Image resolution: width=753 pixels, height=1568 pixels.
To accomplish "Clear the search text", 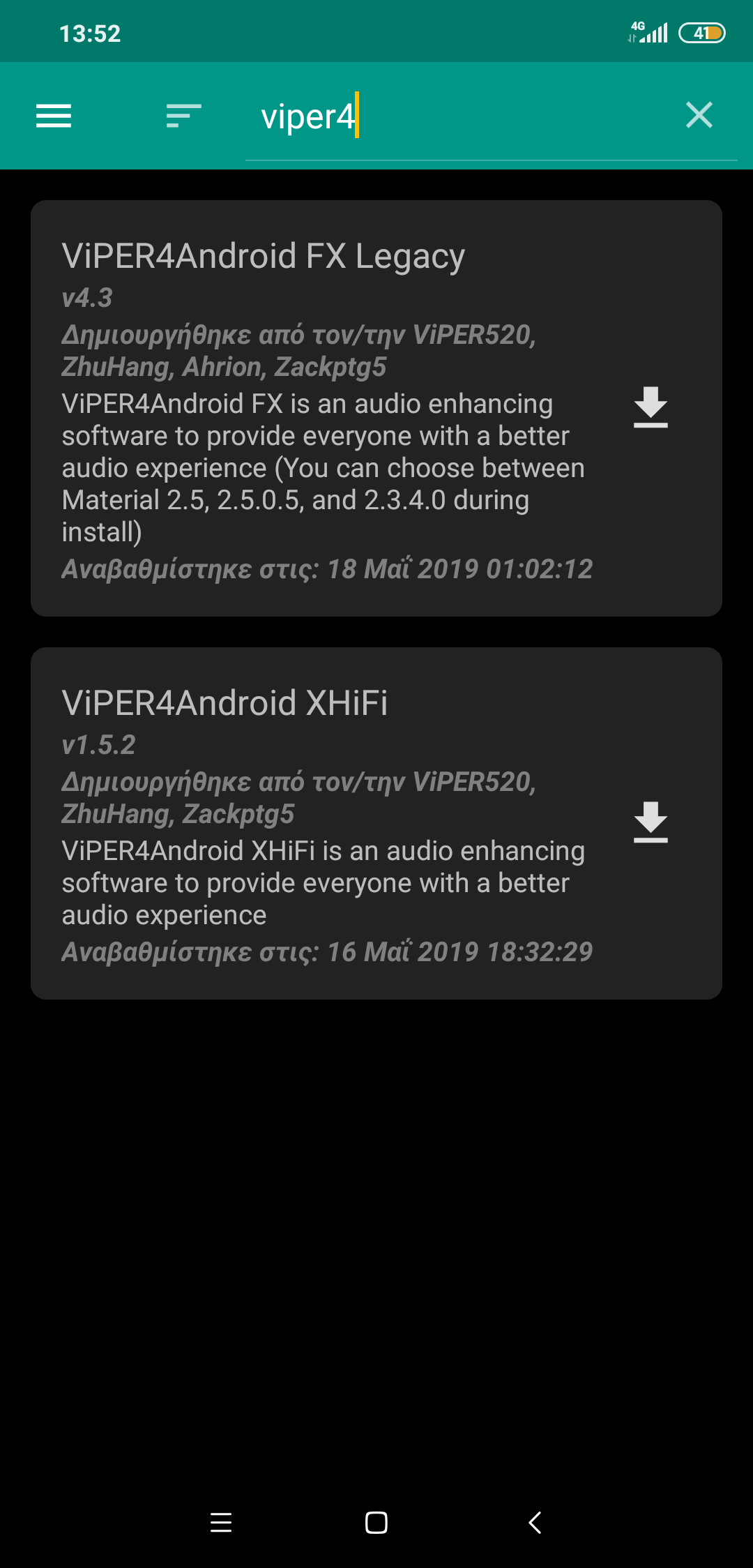I will coord(699,115).
